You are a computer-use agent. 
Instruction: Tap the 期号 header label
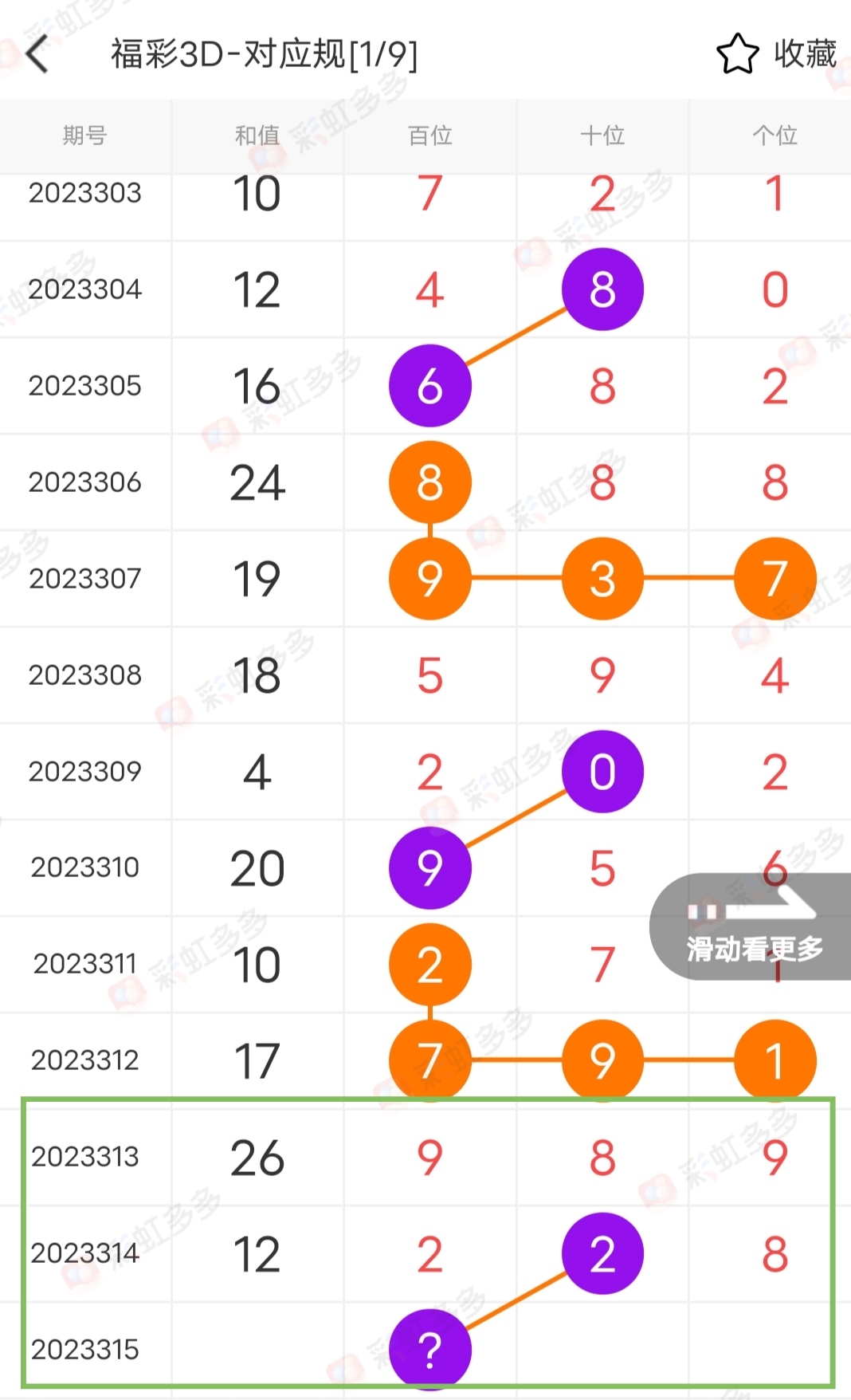click(x=85, y=136)
